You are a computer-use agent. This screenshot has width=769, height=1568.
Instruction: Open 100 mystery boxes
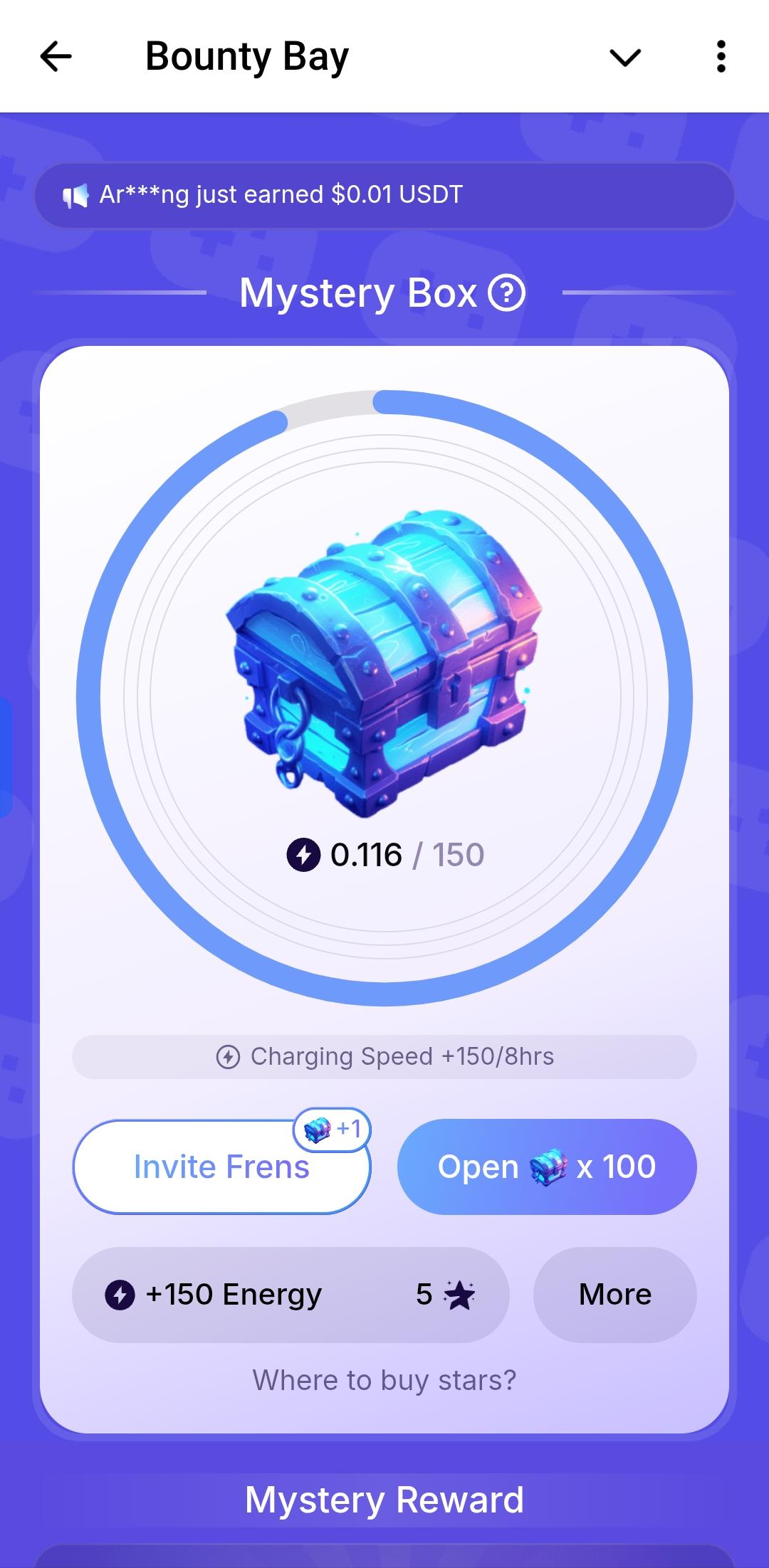(x=546, y=1167)
